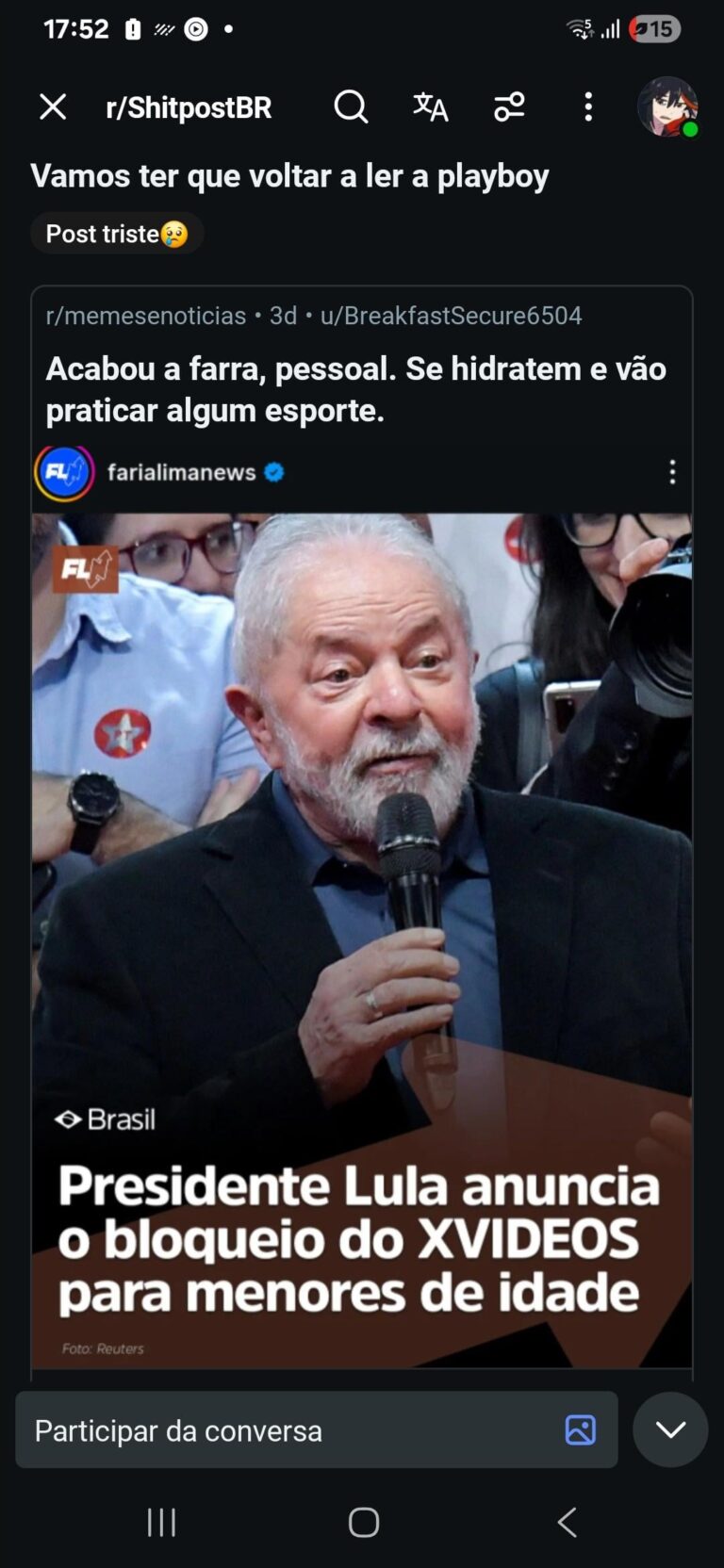Open recent apps from navigation bar
Viewport: 724px width, 1568px height.
click(161, 1522)
